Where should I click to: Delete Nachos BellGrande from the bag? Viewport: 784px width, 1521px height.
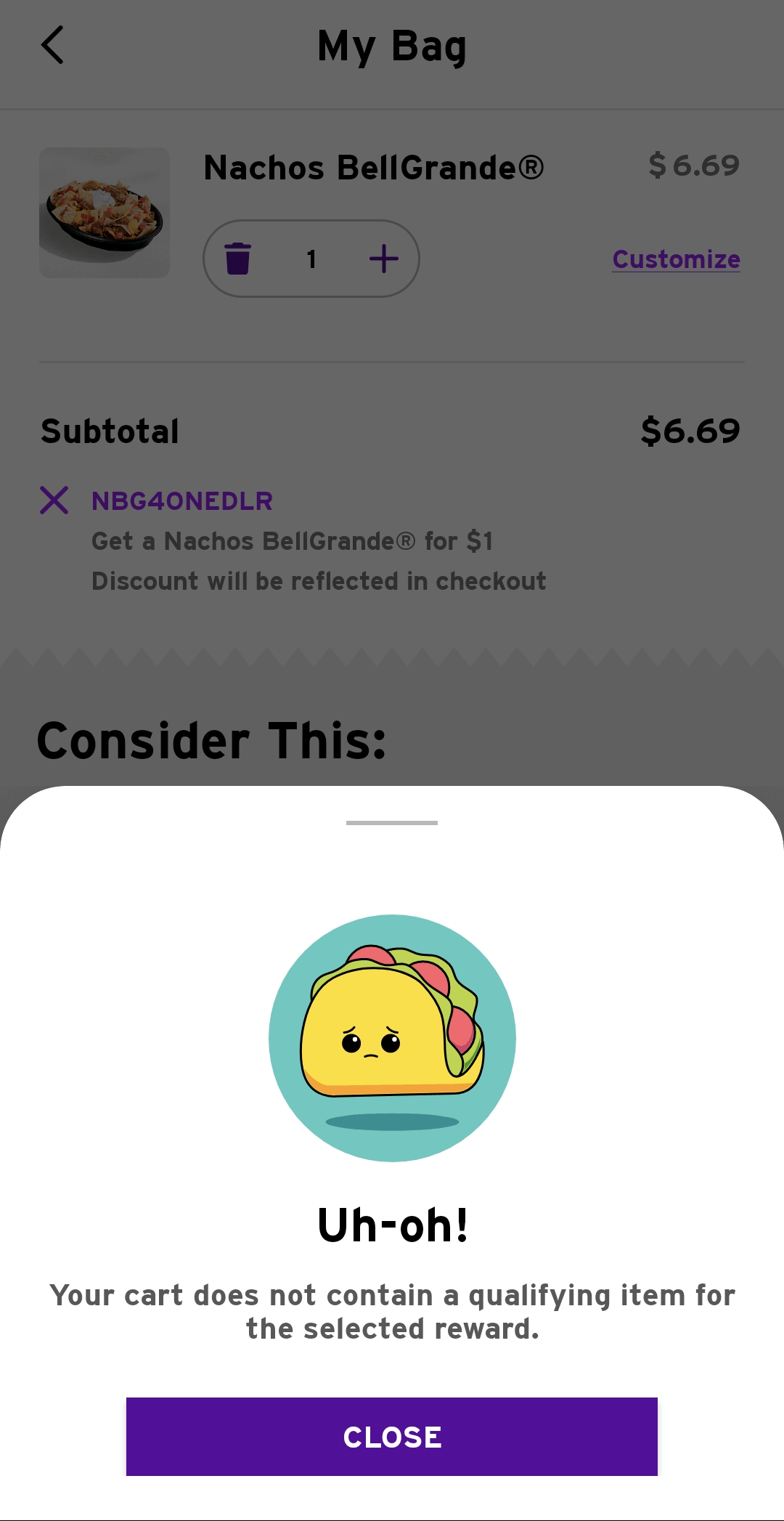[237, 259]
